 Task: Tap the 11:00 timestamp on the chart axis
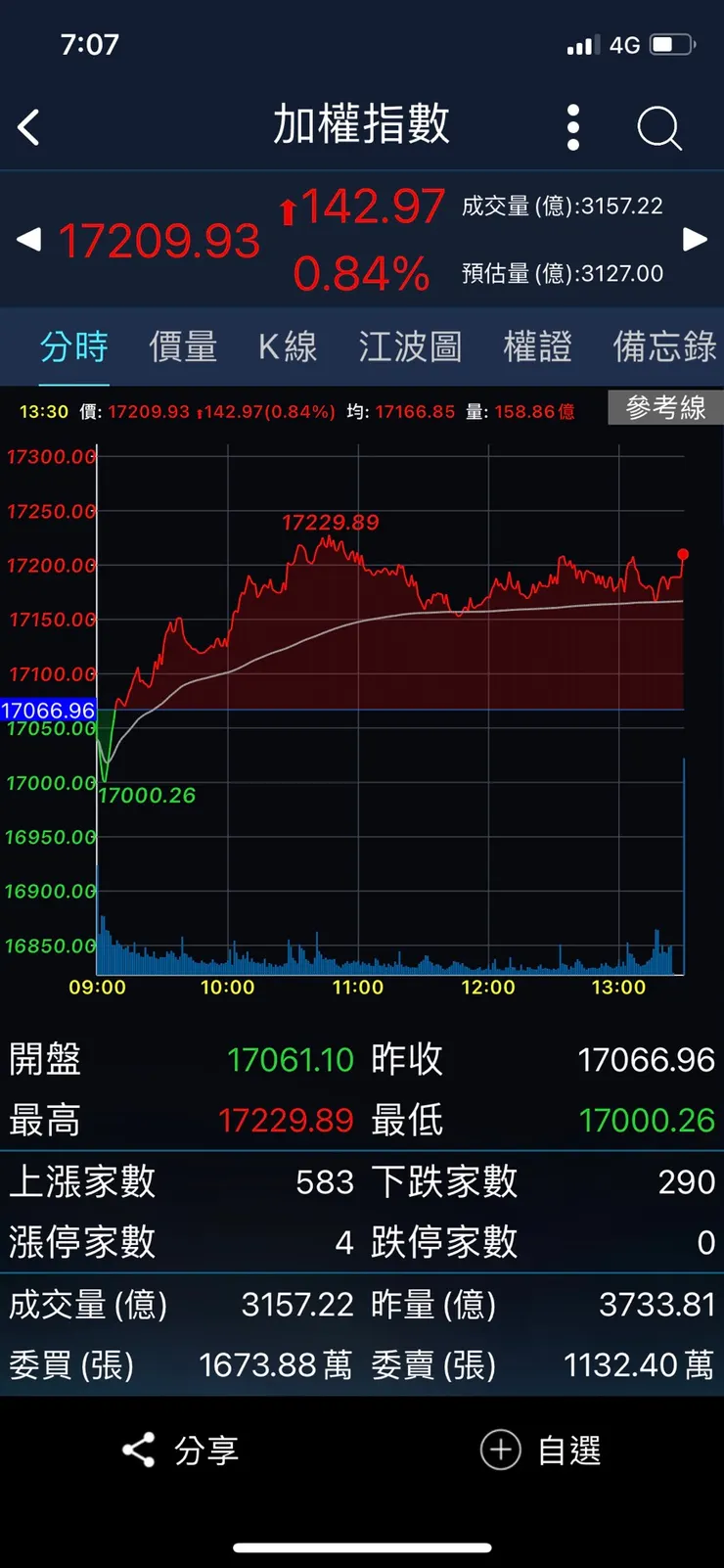point(358,988)
